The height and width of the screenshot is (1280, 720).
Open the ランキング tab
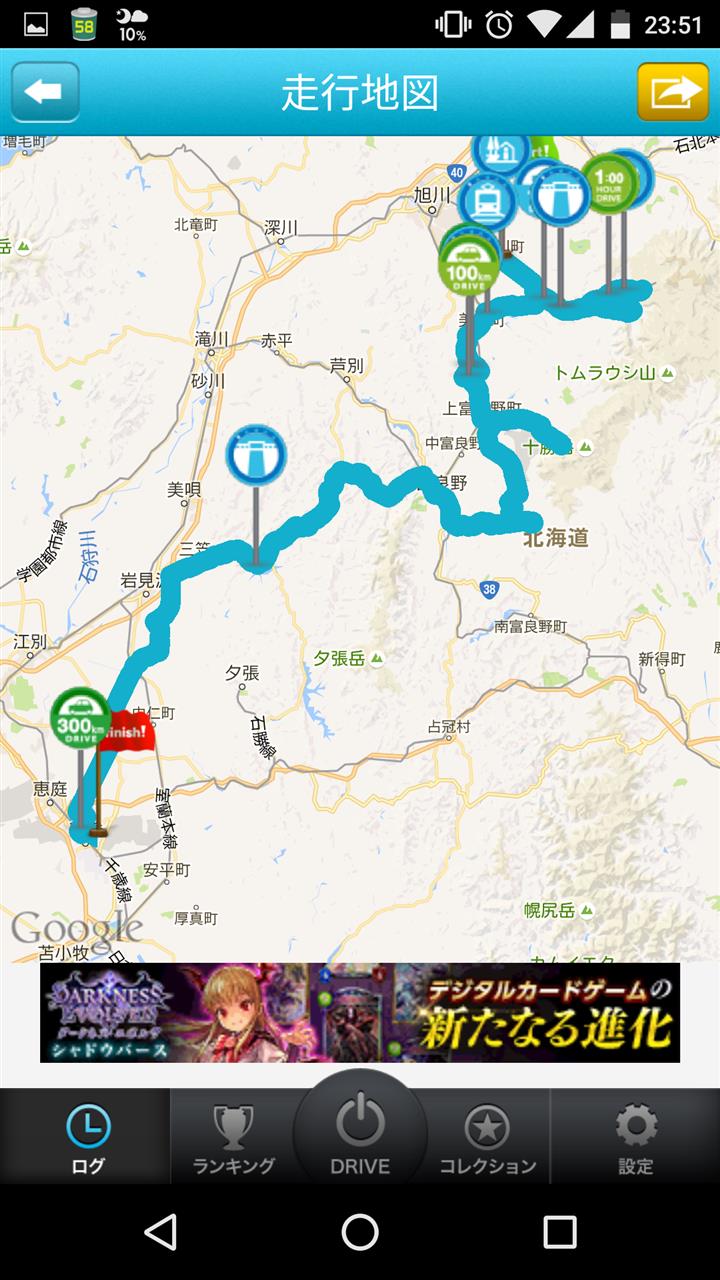234,1137
